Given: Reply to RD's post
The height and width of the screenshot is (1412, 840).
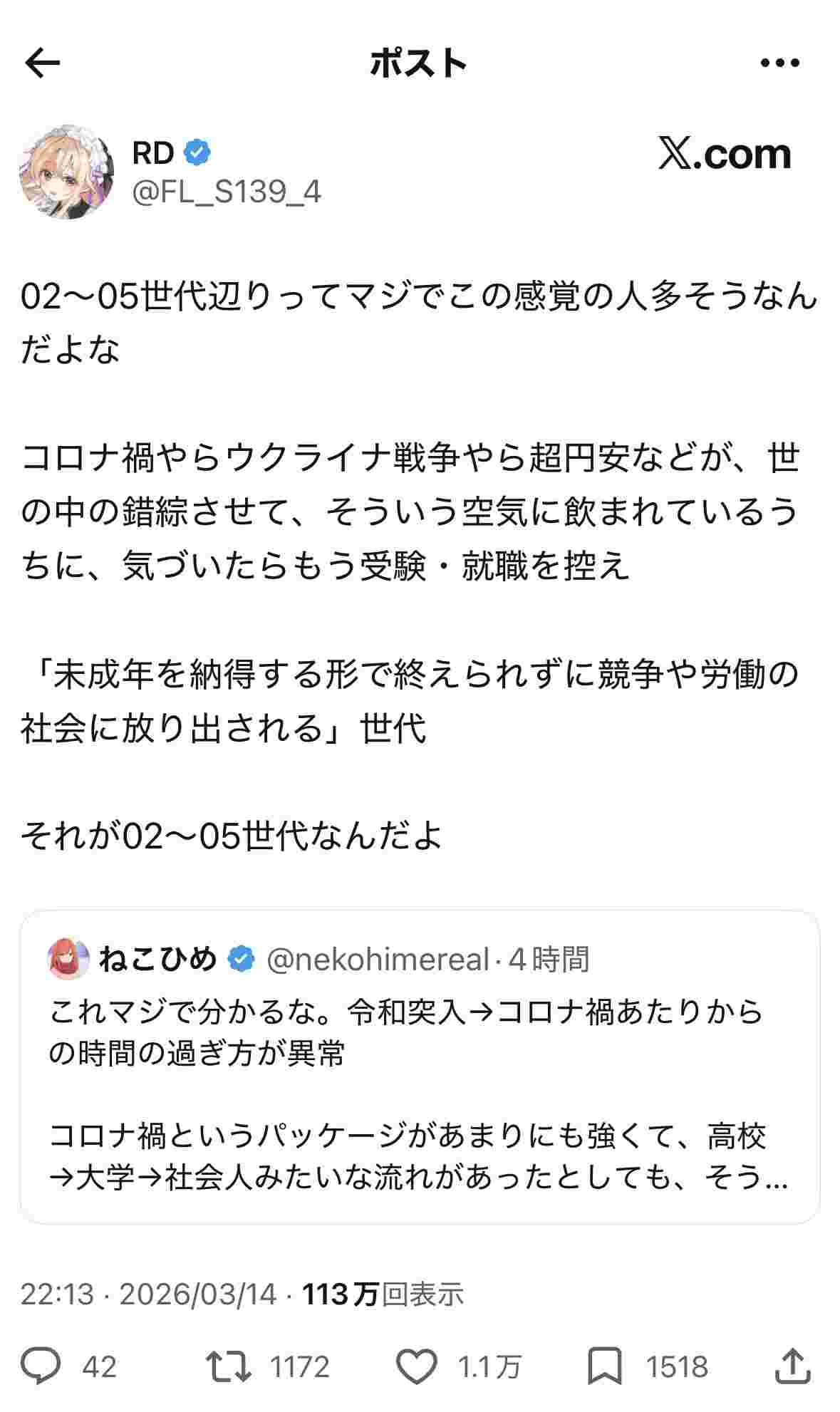Looking at the screenshot, I should click(x=41, y=1366).
